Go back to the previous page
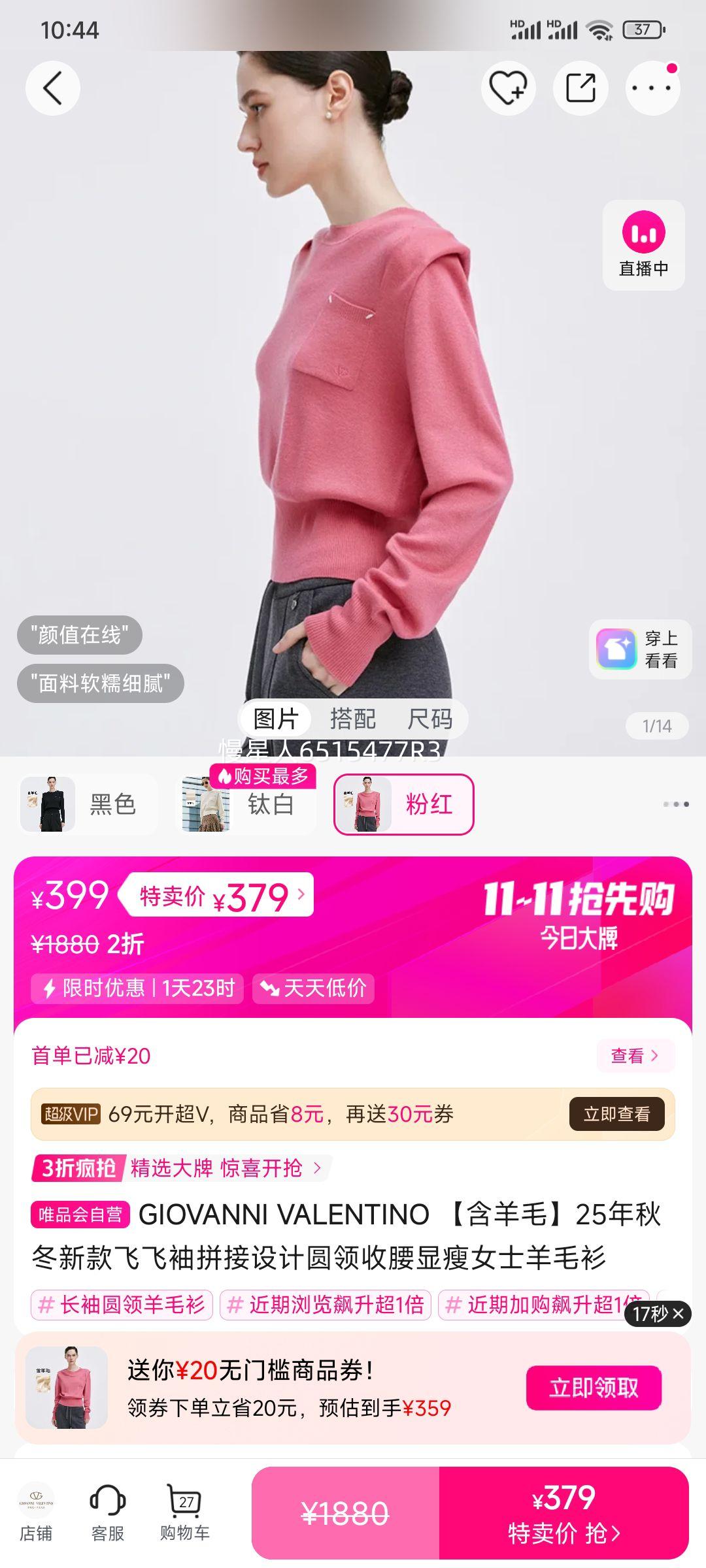This screenshot has height=1568, width=706. (52, 88)
